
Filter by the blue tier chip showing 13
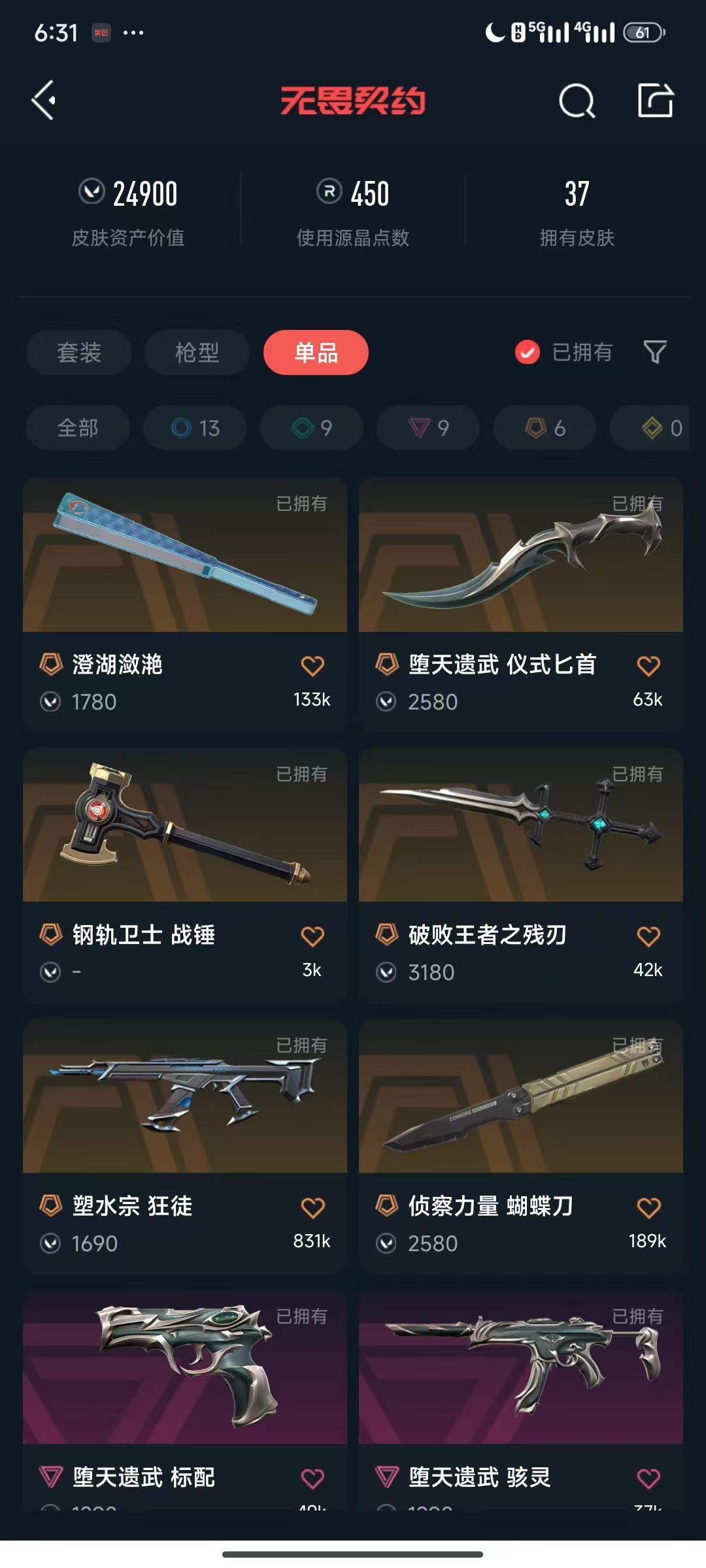195,428
